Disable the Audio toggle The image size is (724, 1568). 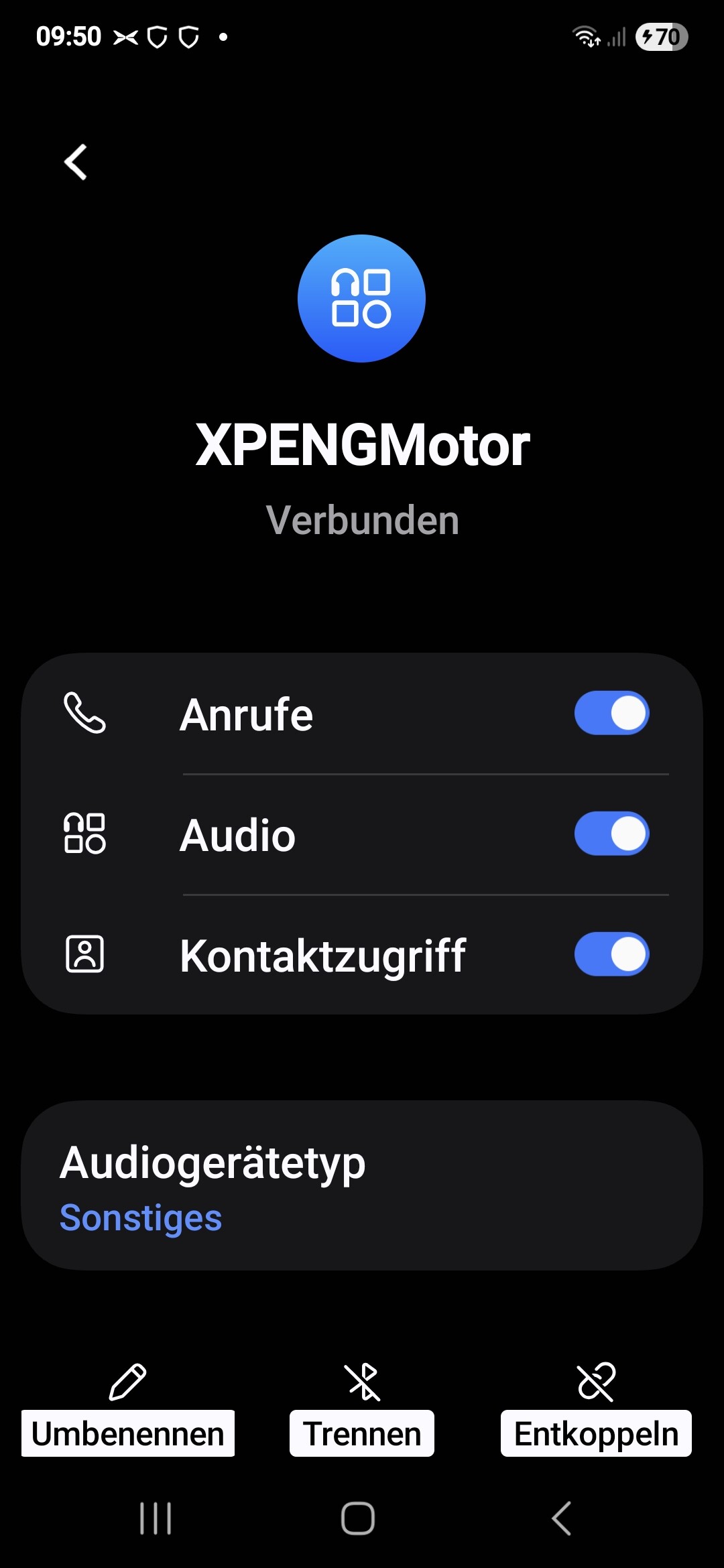(611, 834)
